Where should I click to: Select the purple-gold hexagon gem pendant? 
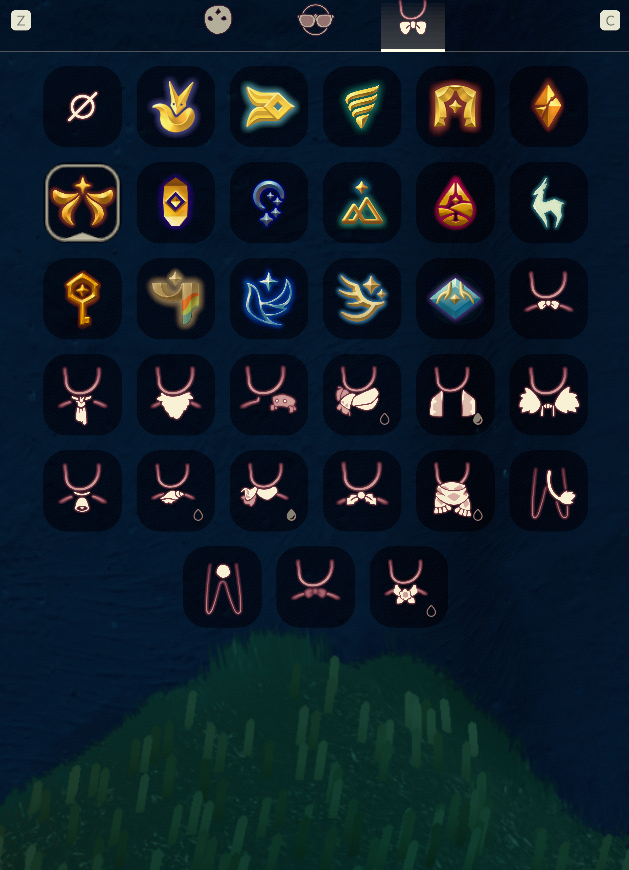175,202
